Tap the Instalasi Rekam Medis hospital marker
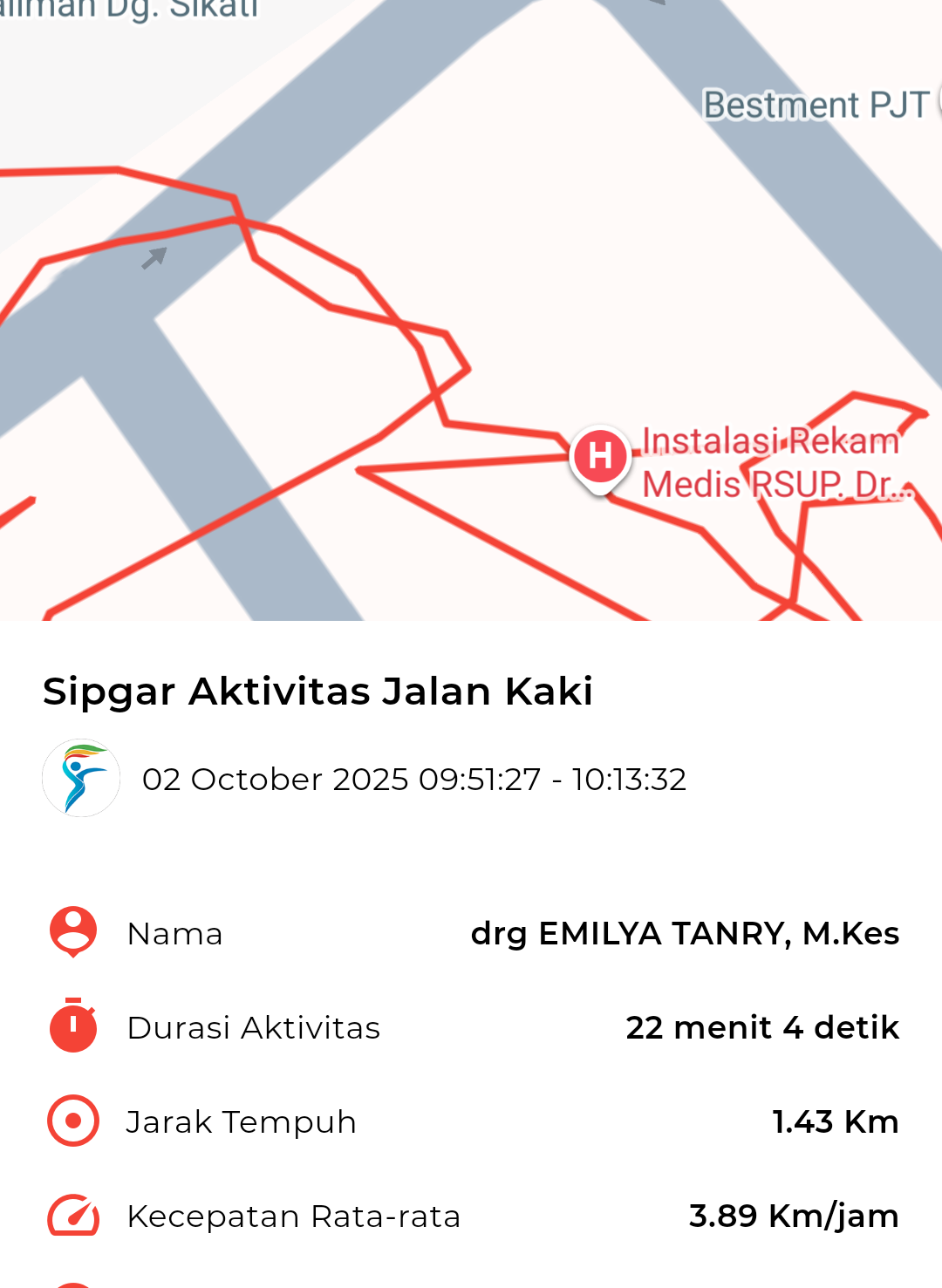This screenshot has width=942, height=1288. point(600,457)
